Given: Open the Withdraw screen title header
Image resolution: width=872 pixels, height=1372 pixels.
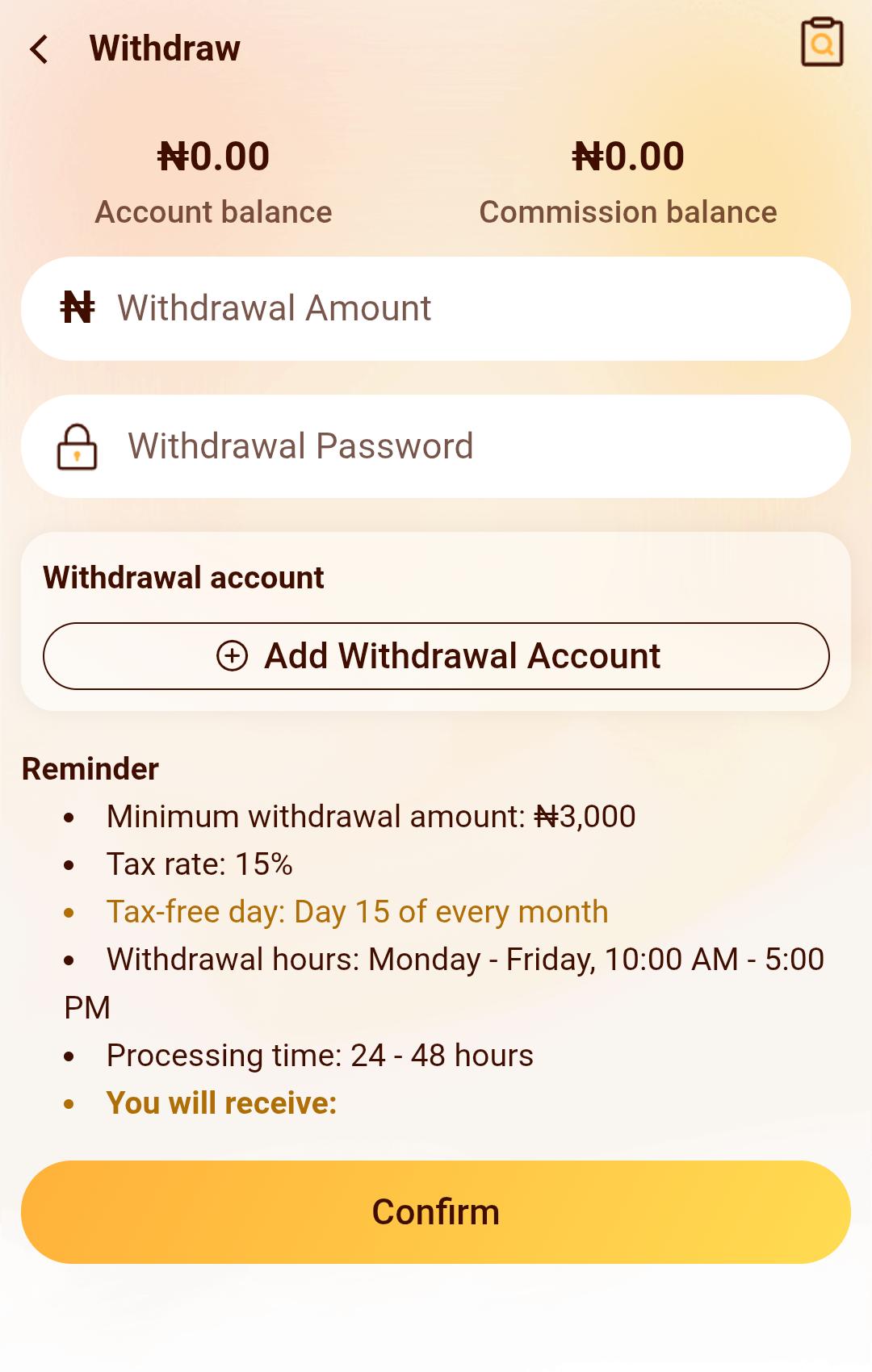Looking at the screenshot, I should tap(165, 48).
